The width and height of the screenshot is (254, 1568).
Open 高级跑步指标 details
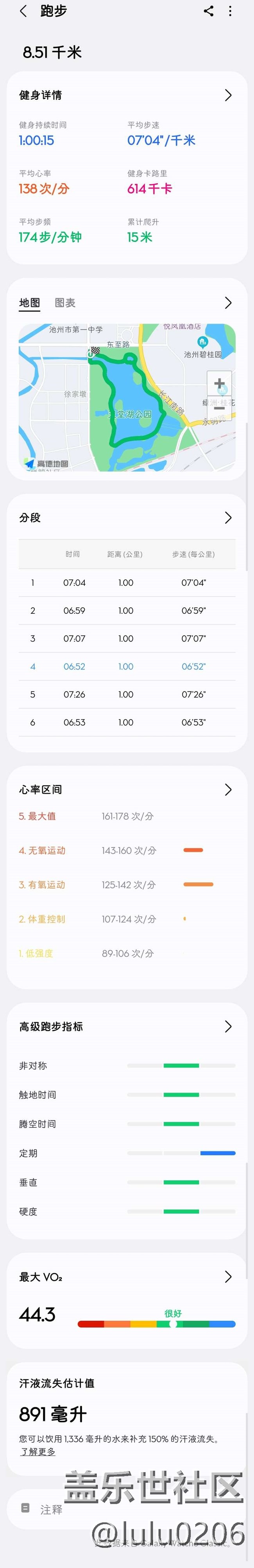228,1026
